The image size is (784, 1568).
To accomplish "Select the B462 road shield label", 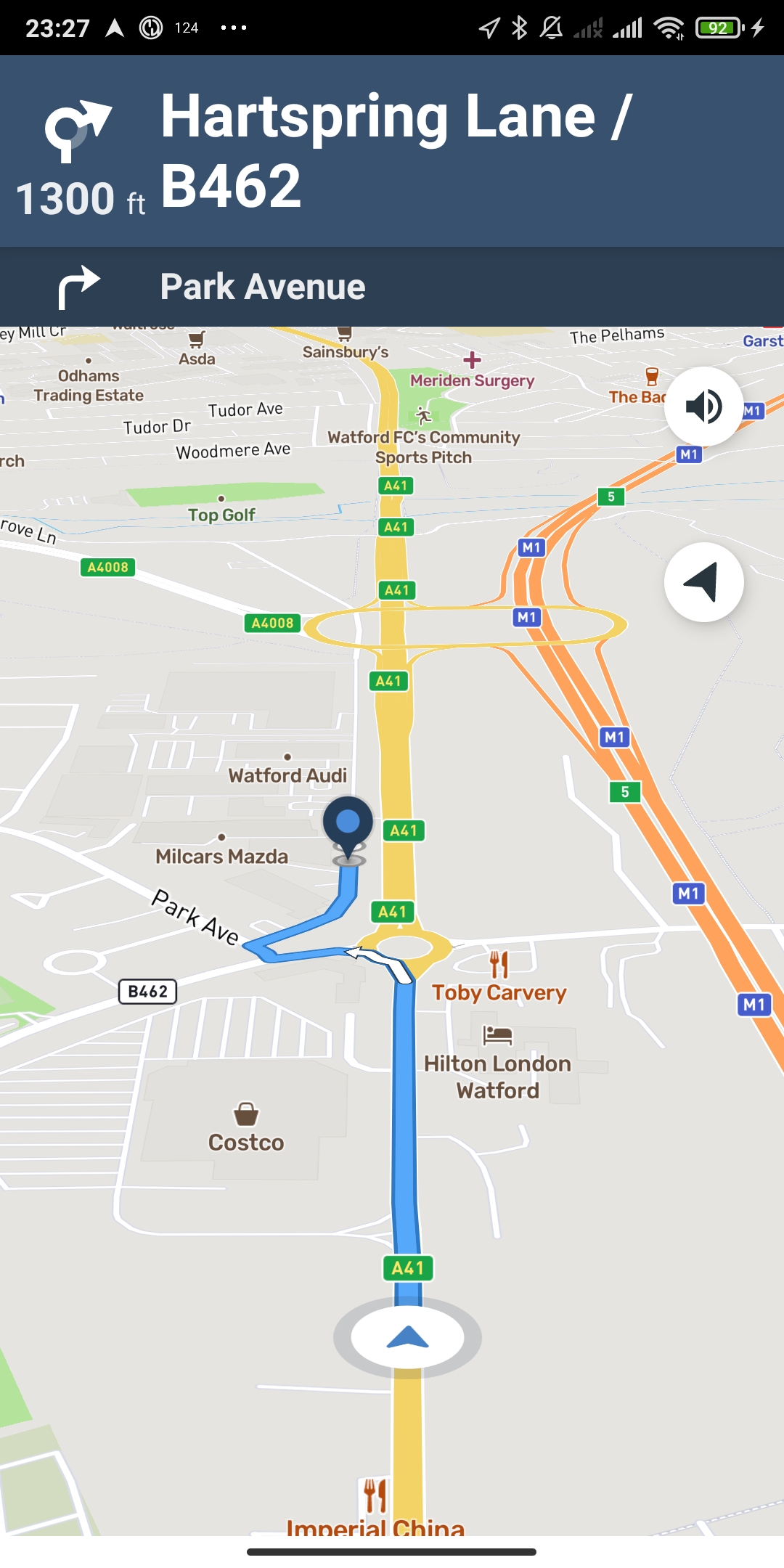I will 149,989.
